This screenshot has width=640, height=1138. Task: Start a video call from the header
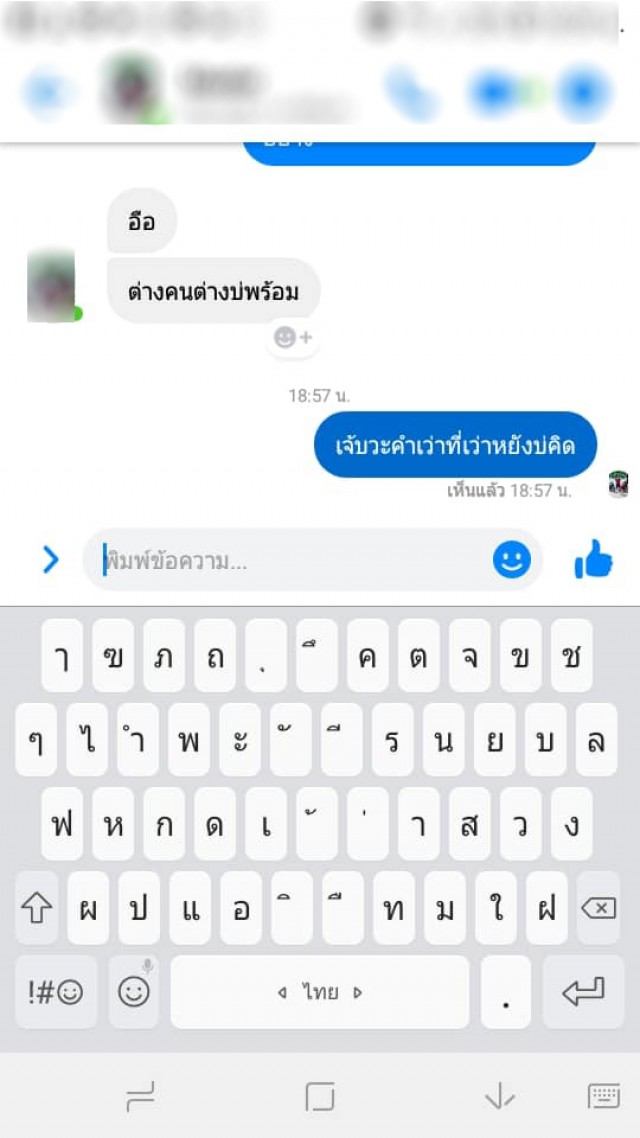coord(494,92)
